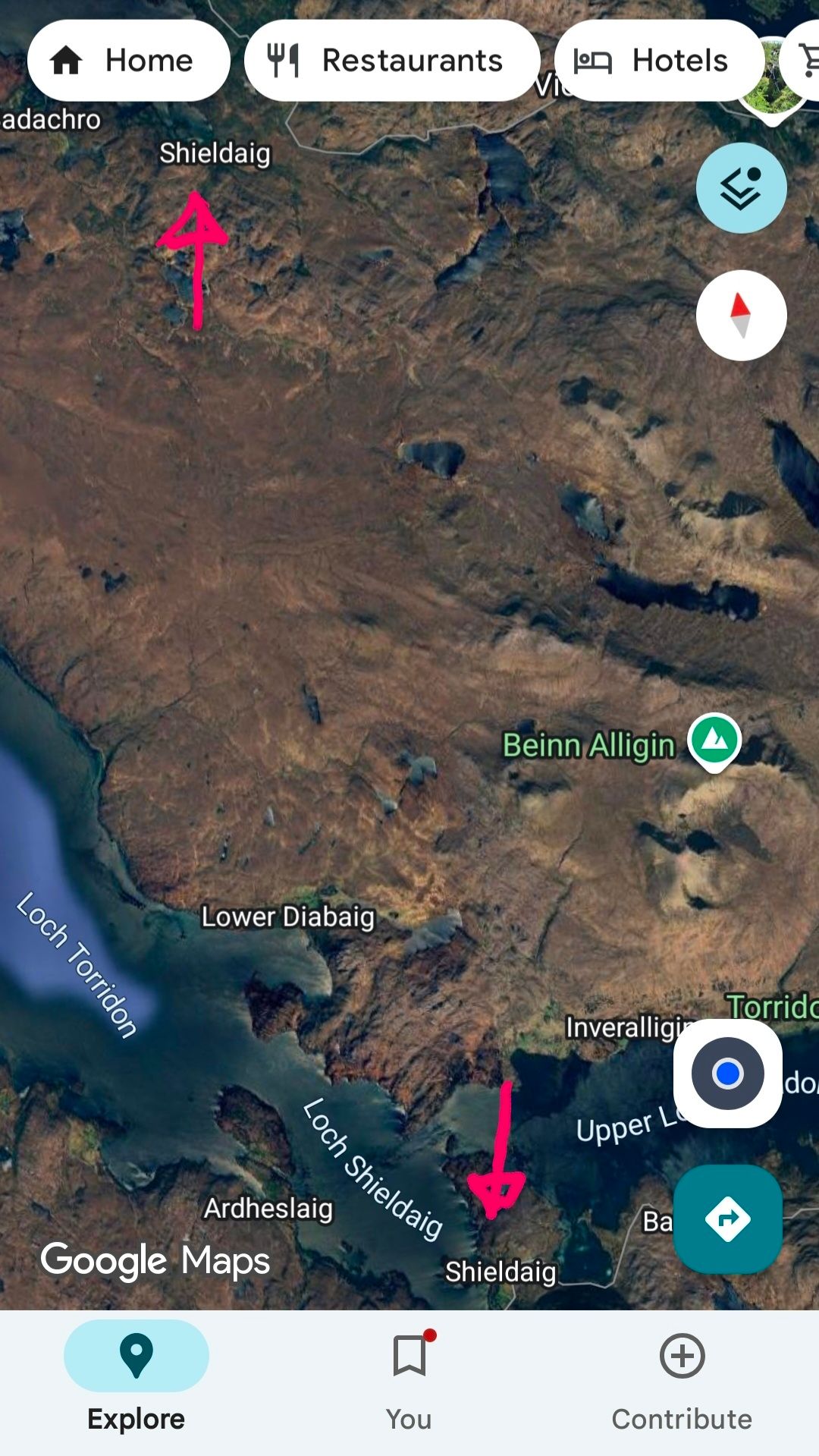
Task: Show Hotels on the map
Action: pos(657,61)
